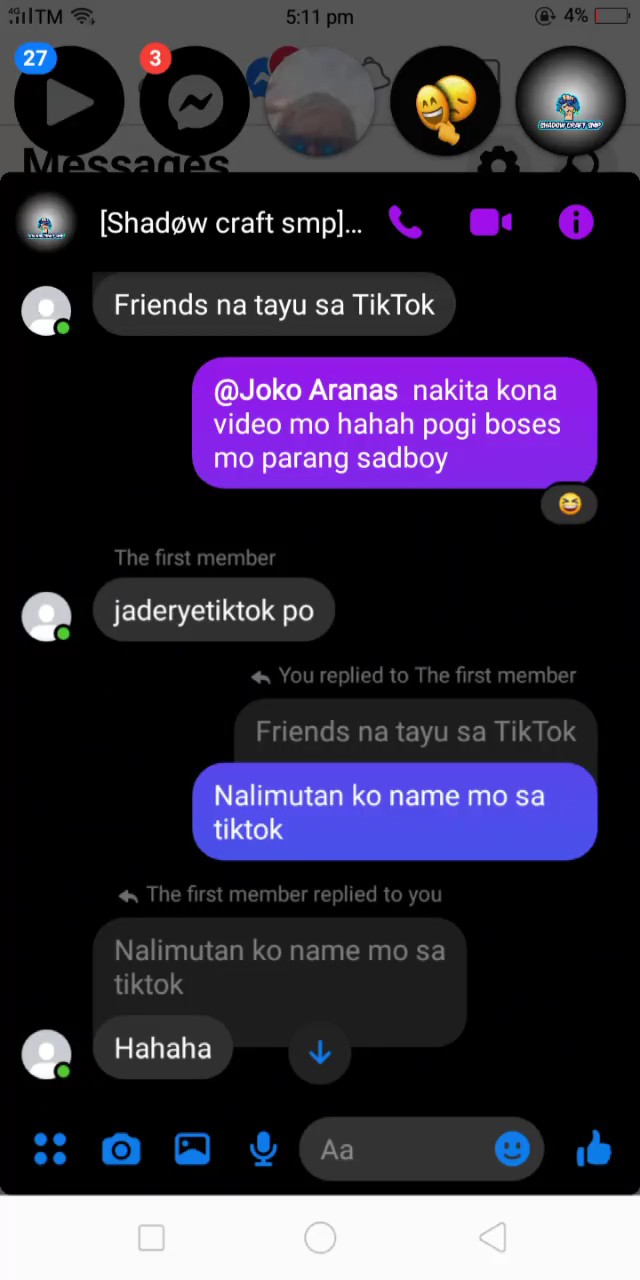The height and width of the screenshot is (1280, 640).
Task: Open the video play chat head with badge 27
Action: click(x=68, y=101)
